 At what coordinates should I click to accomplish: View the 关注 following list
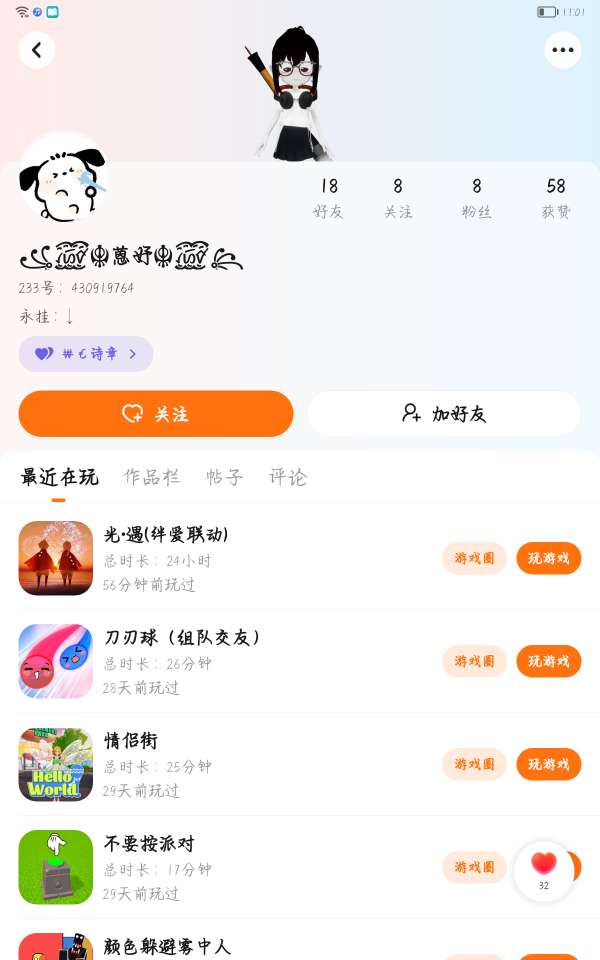(398, 197)
